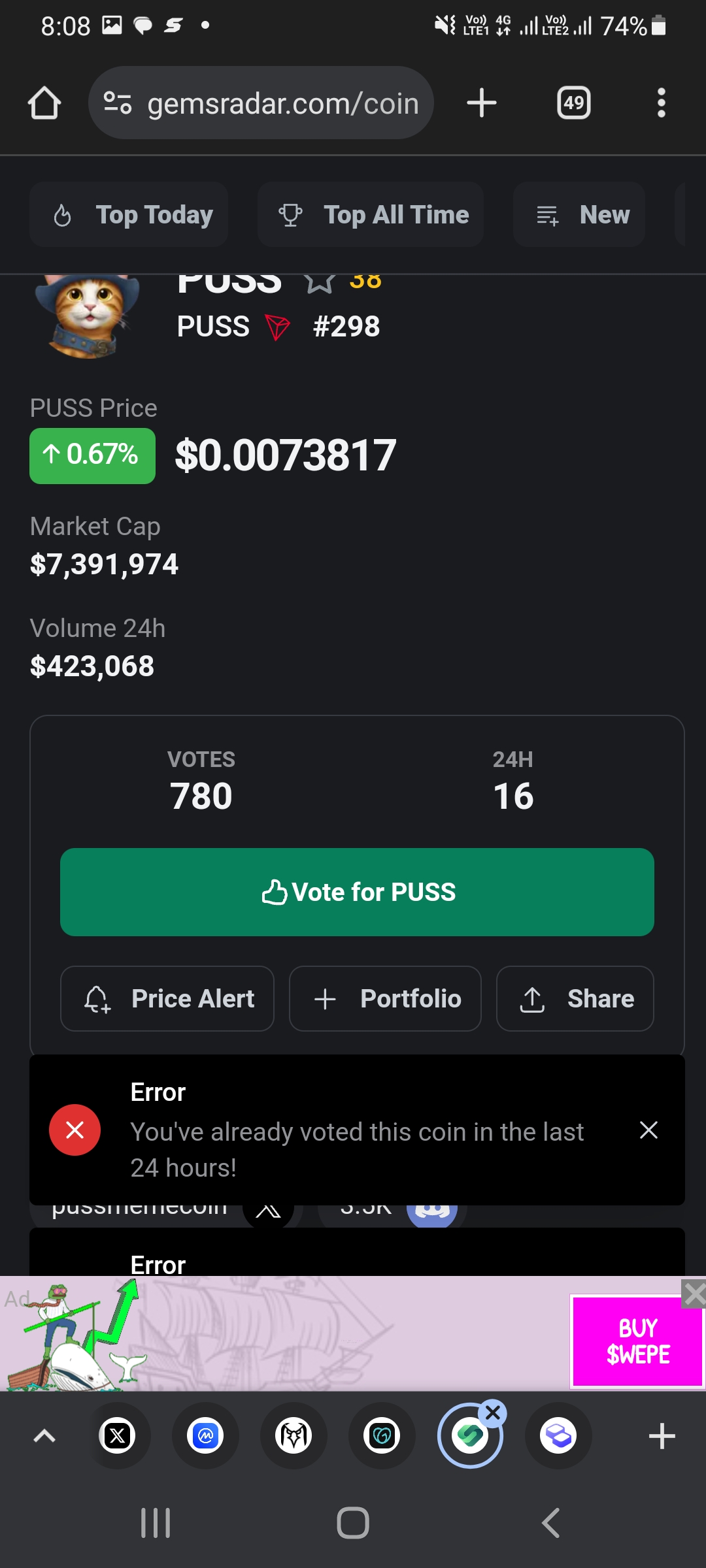
Task: Tap the gemsradar.com address bar
Action: pyautogui.click(x=261, y=103)
